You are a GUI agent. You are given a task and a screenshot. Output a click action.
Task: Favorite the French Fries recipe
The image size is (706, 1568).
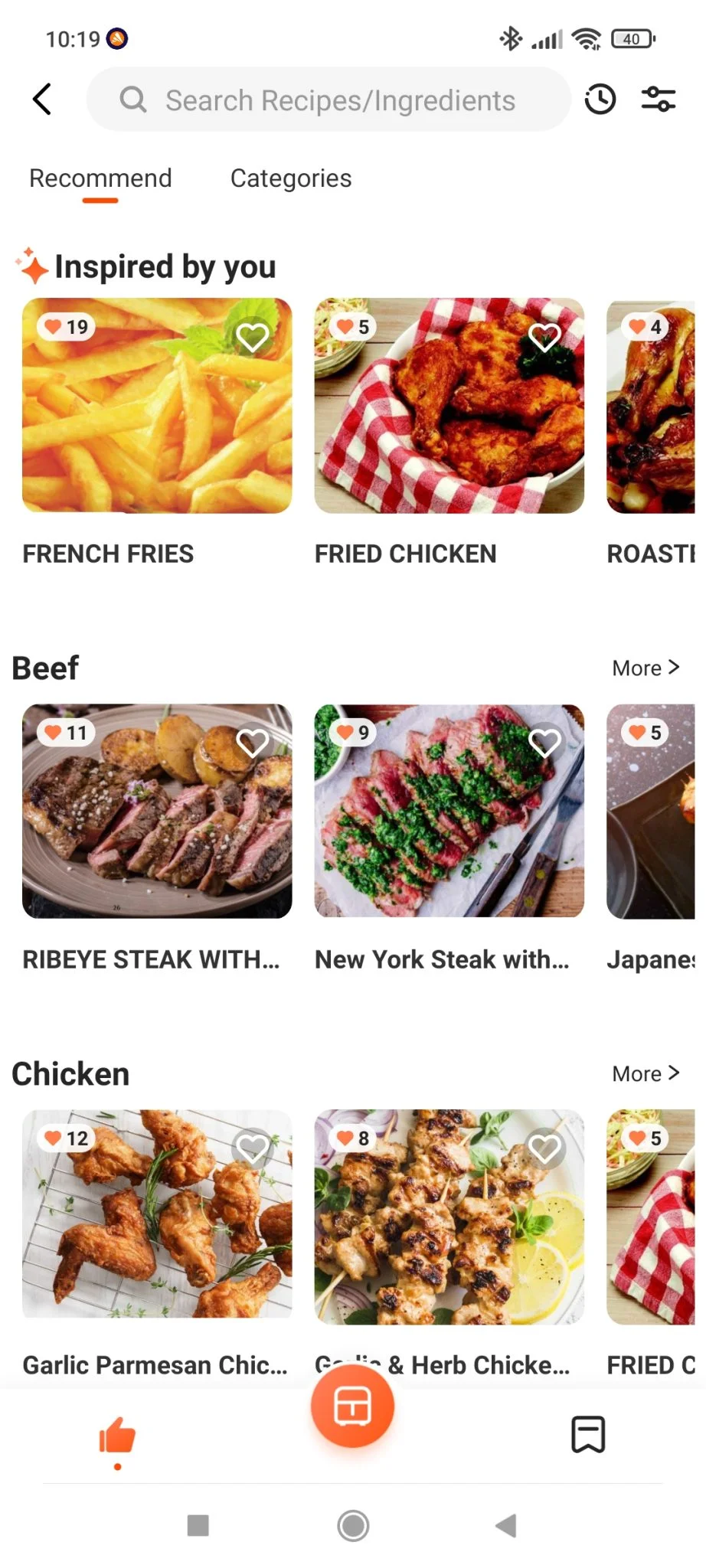click(x=252, y=337)
